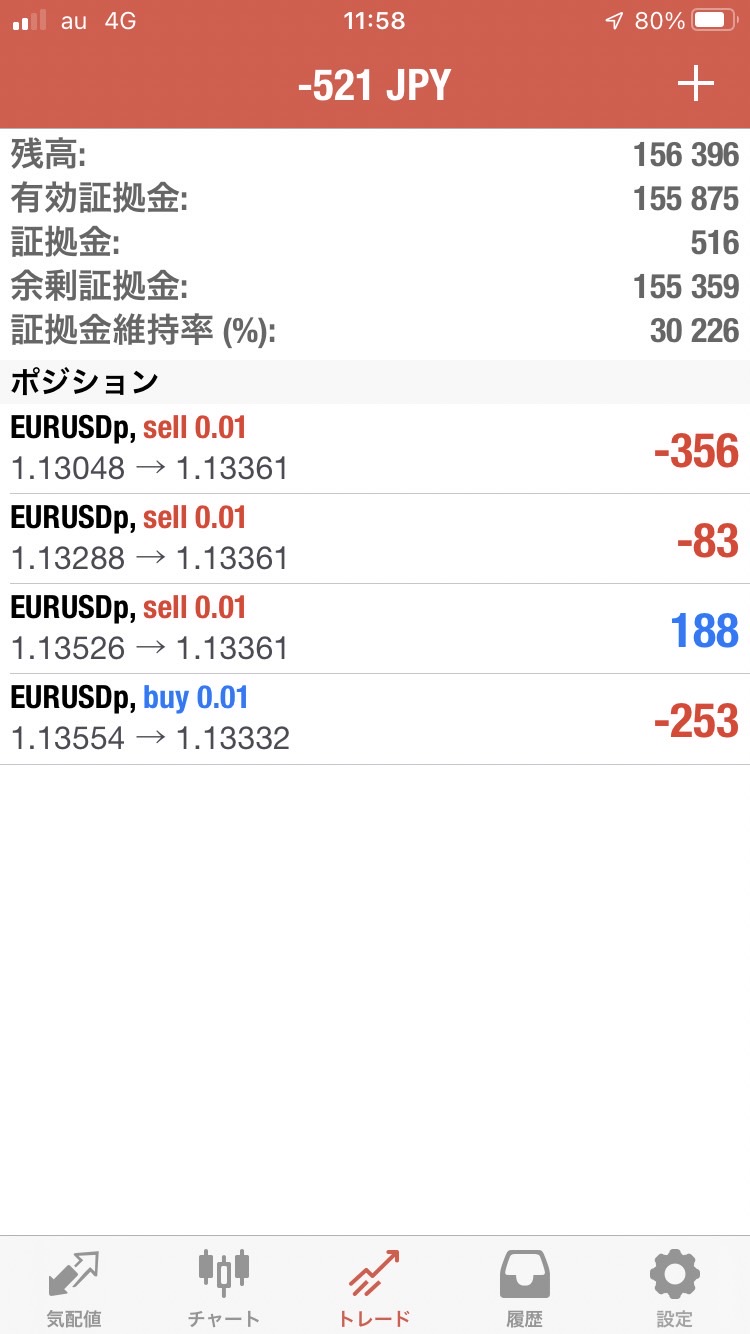The width and height of the screenshot is (750, 1334).
Task: Open the 設定 tab
Action: 675,1287
